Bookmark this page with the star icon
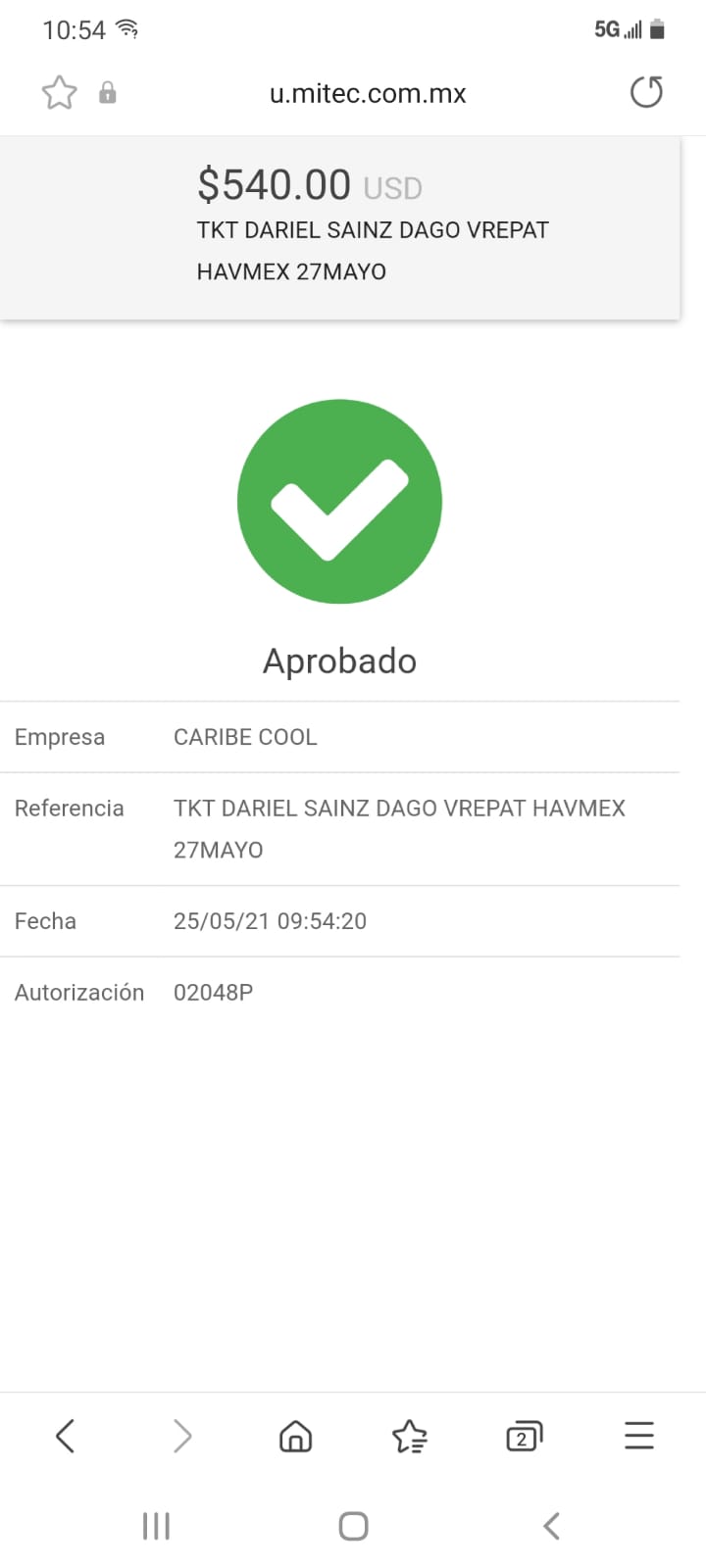This screenshot has height=1568, width=706. (59, 93)
